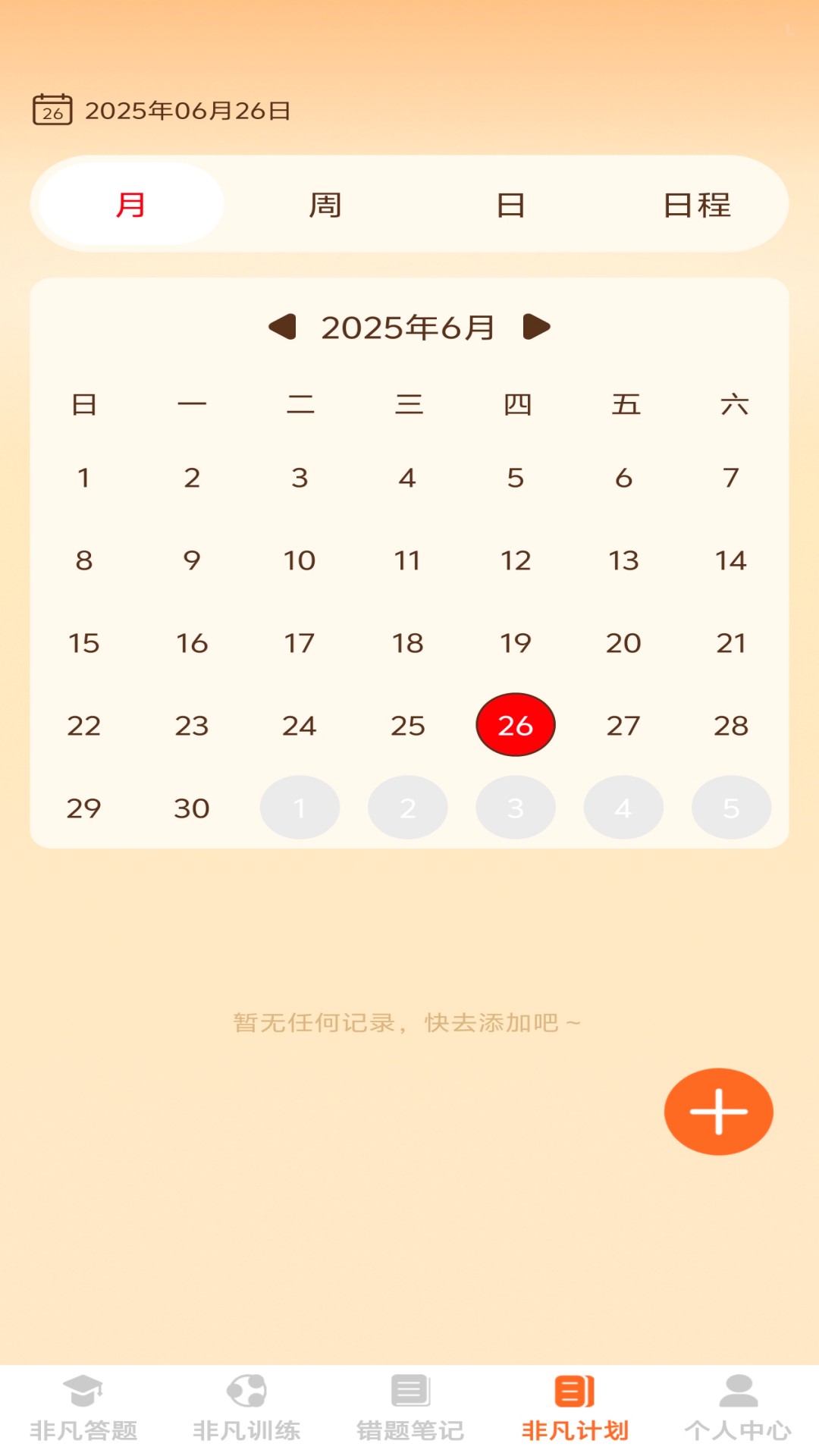The width and height of the screenshot is (819, 1456).
Task: Choose June 30 on the calendar
Action: pos(192,808)
